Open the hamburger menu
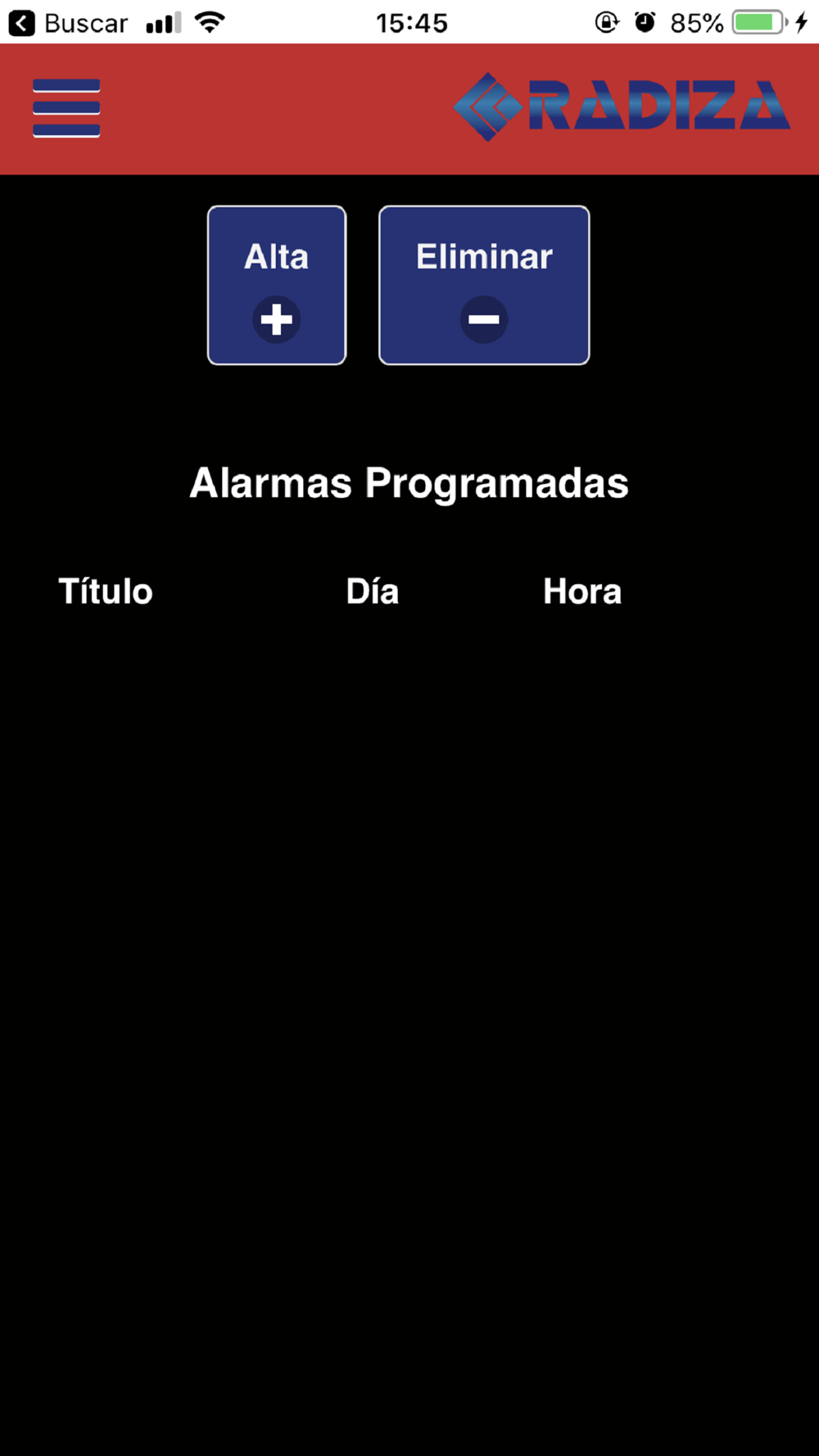This screenshot has width=819, height=1456. (66, 108)
